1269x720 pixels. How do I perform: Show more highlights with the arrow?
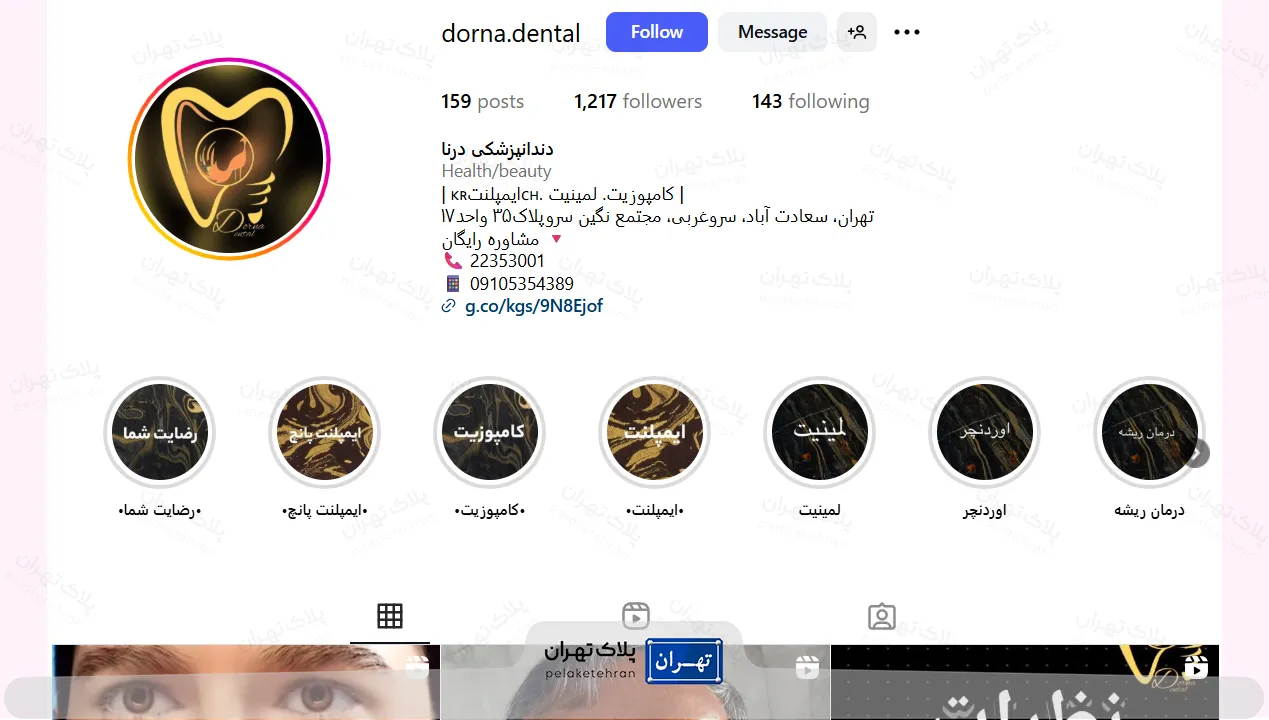[1197, 453]
